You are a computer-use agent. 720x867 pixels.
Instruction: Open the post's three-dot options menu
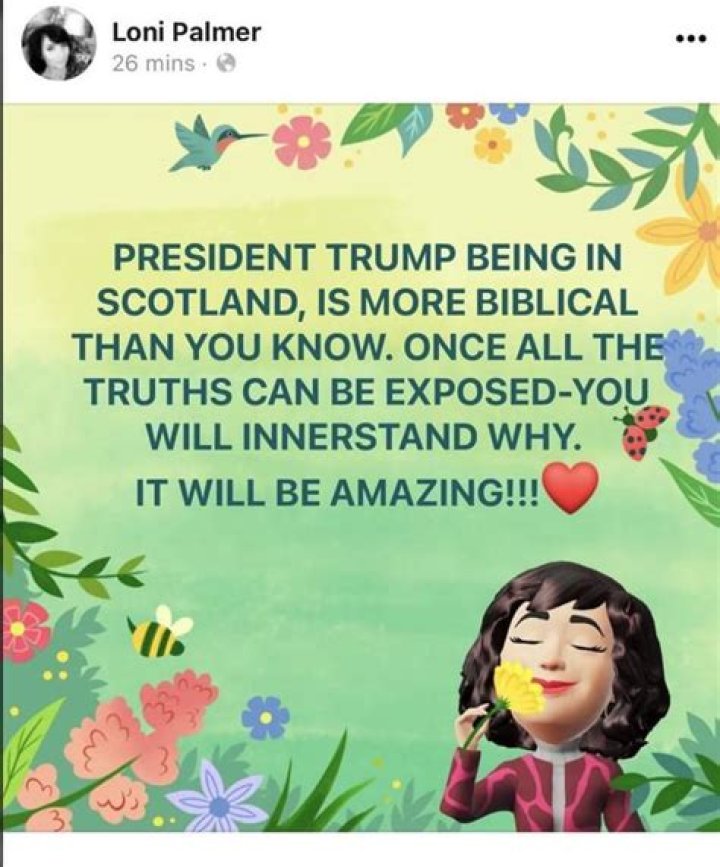[691, 40]
